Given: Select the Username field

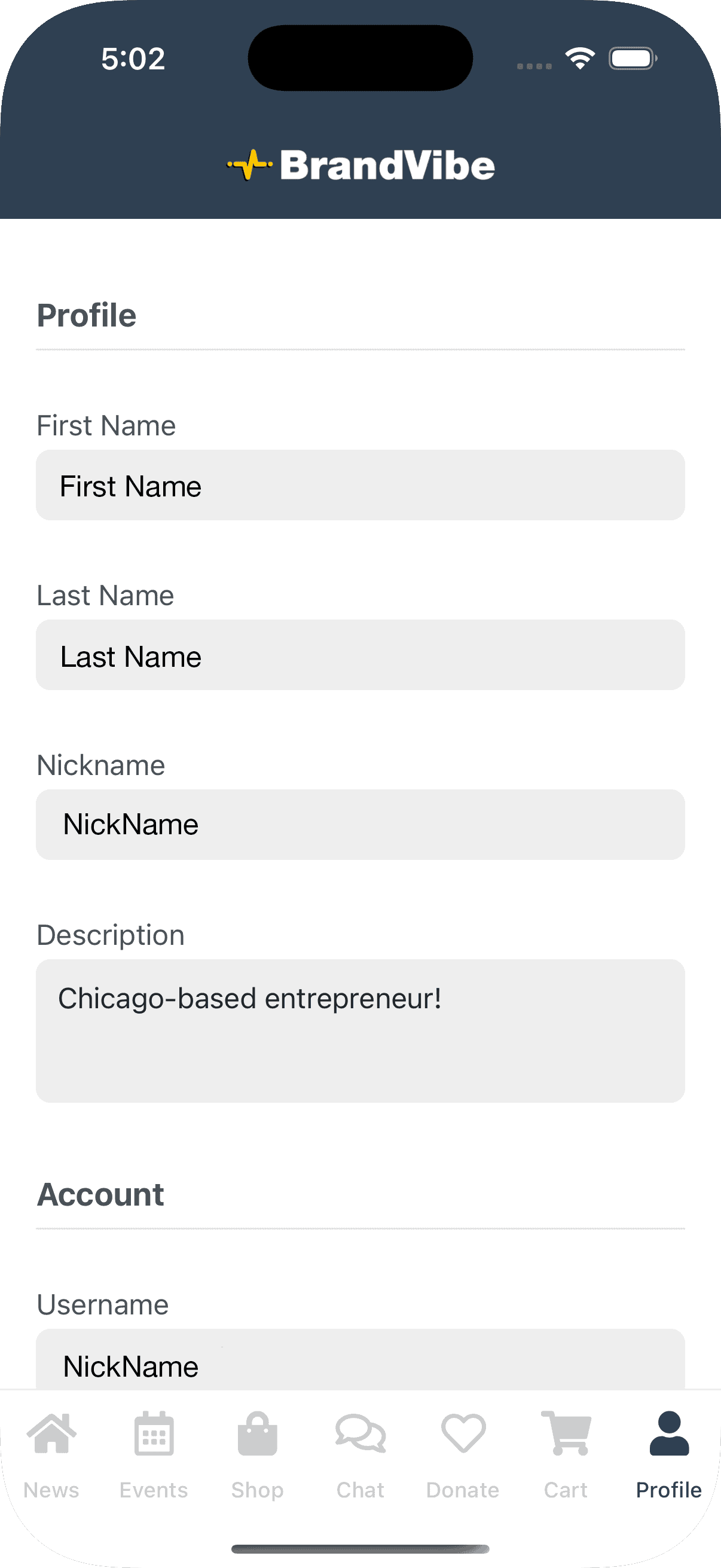Looking at the screenshot, I should pyautogui.click(x=360, y=1363).
